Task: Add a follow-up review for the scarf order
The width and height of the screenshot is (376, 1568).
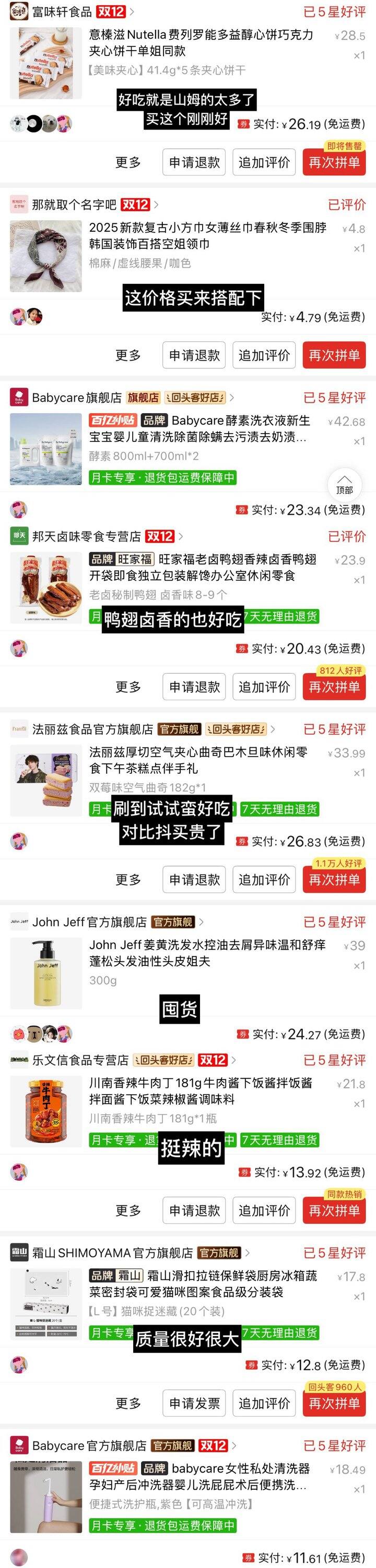Action: pos(264,355)
